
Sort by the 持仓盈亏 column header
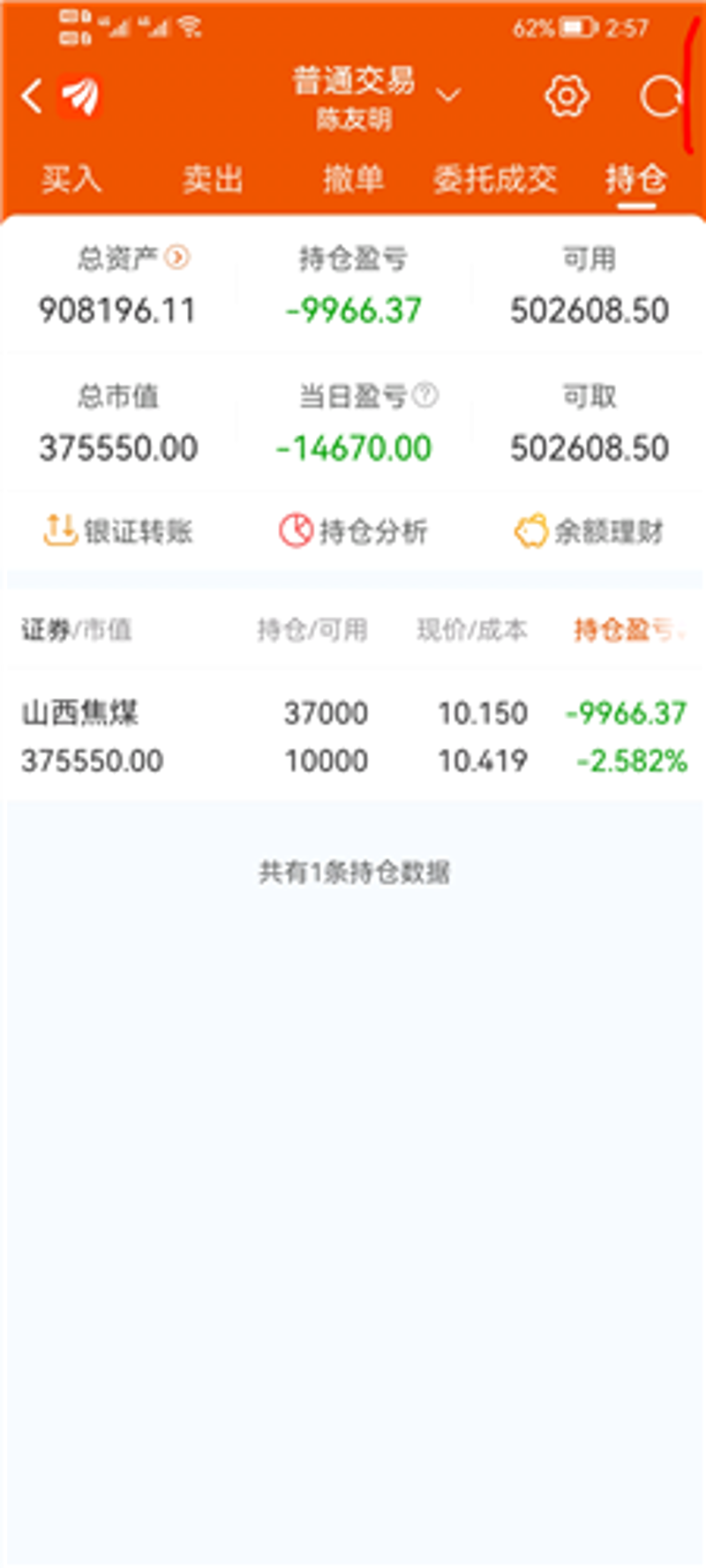point(627,629)
